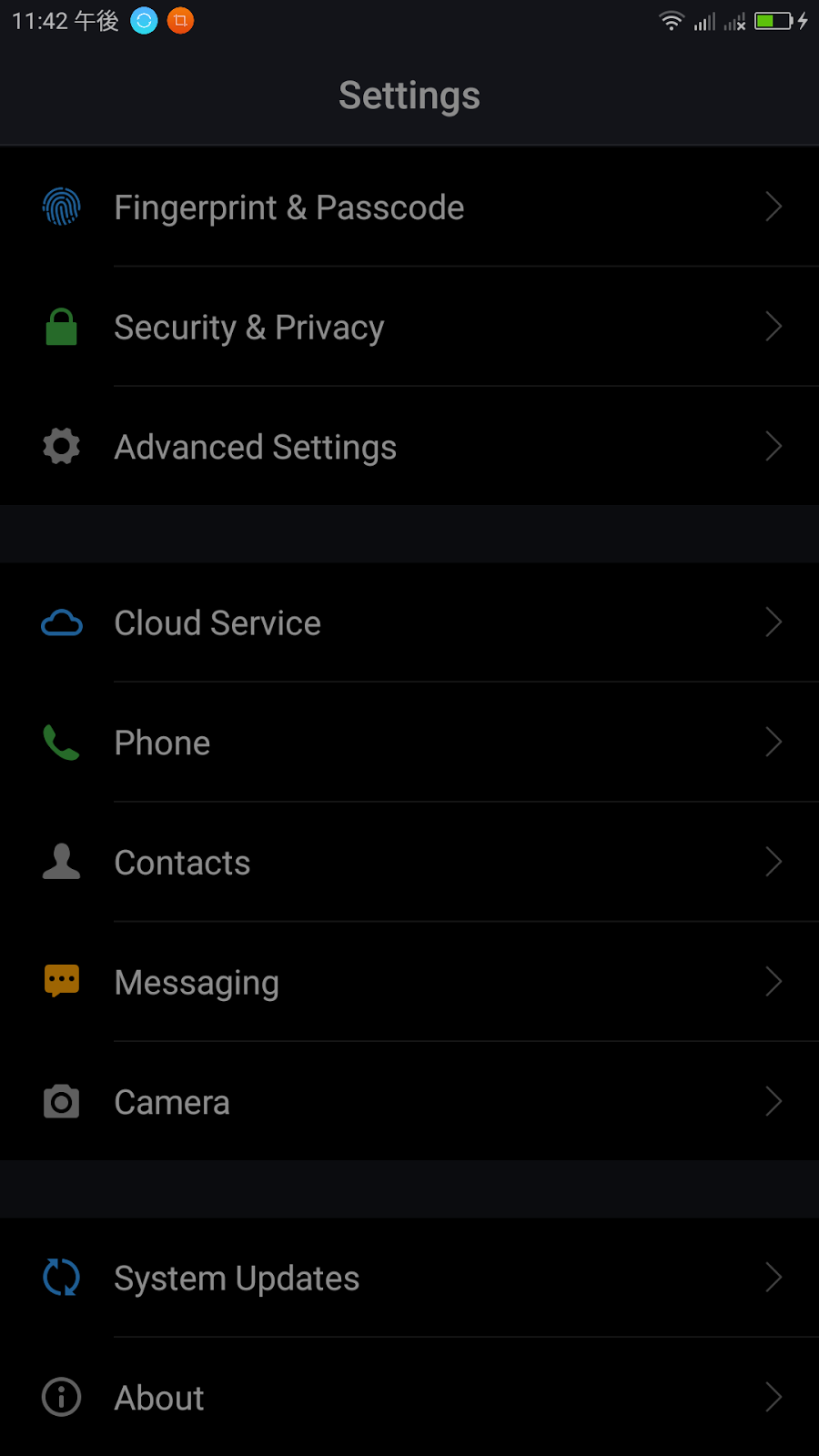Open Fingerprint & Passcode settings
Viewport: 819px width, 1456px height.
409,207
